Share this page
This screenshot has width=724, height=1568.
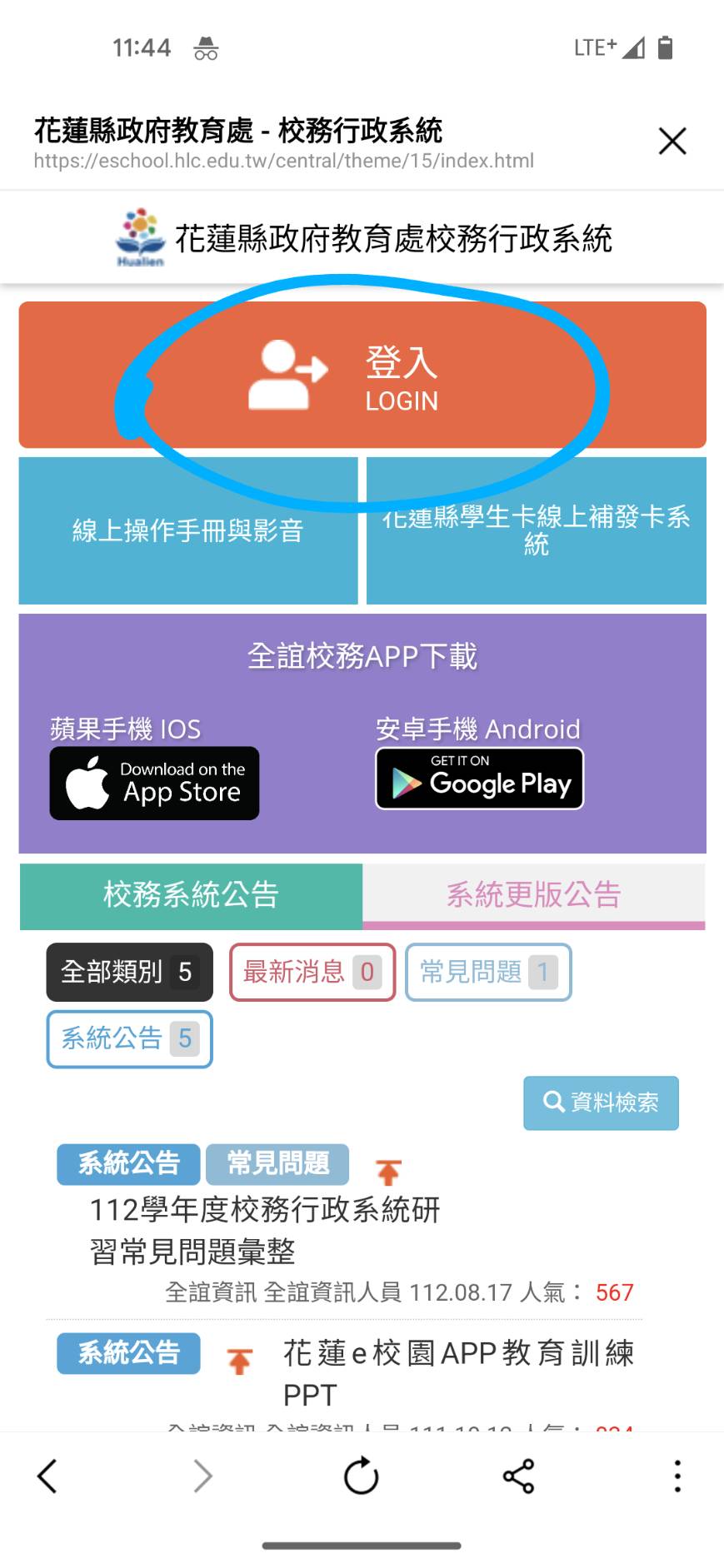point(518,1476)
